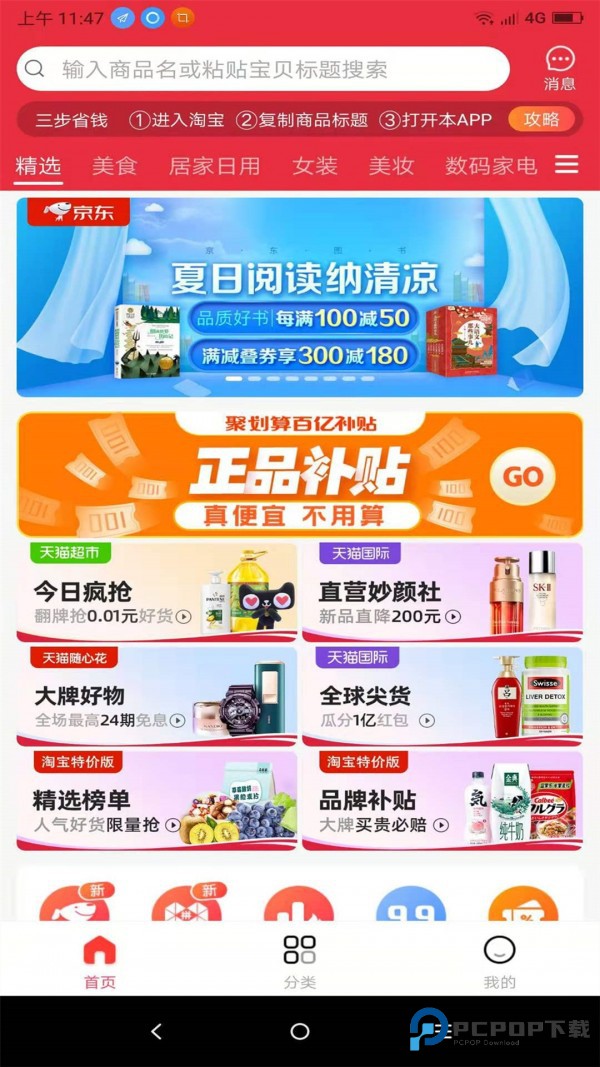Select the 美妆 category tab

click(391, 166)
